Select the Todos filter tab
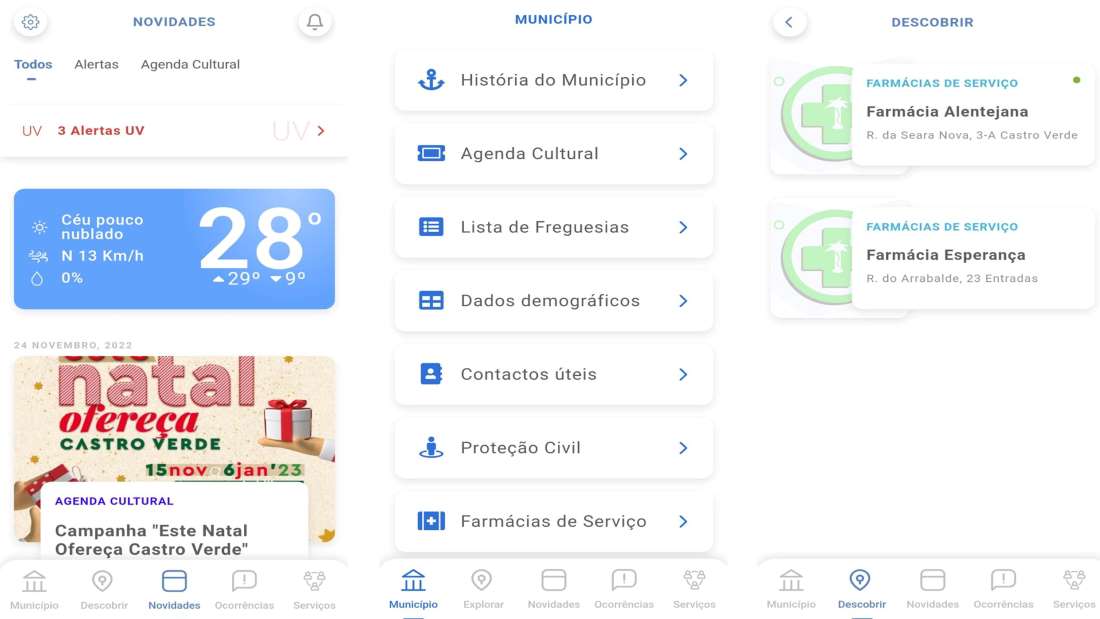The width and height of the screenshot is (1100, 619). pos(33,64)
